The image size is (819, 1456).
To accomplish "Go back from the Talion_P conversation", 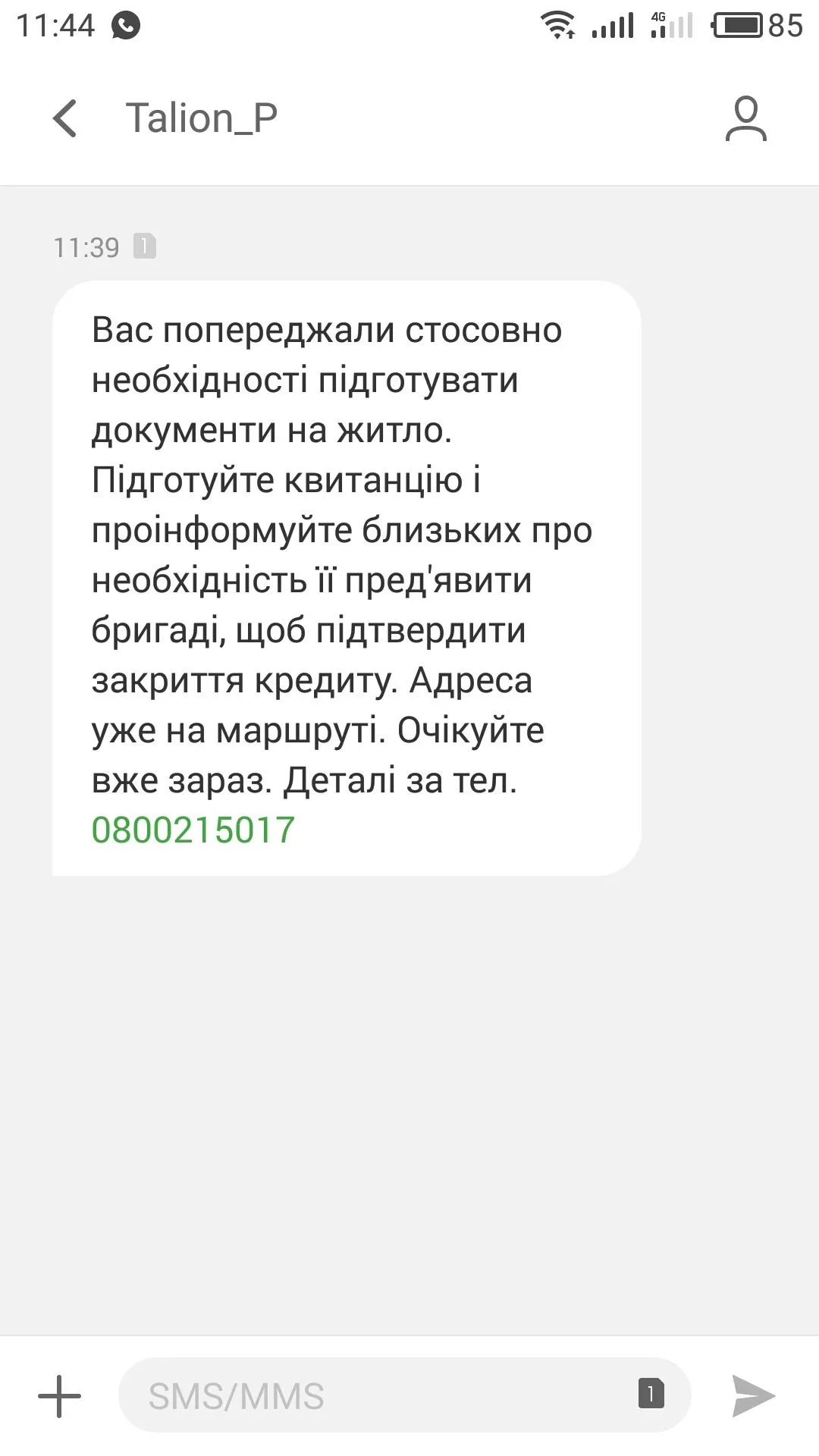I will (x=65, y=119).
